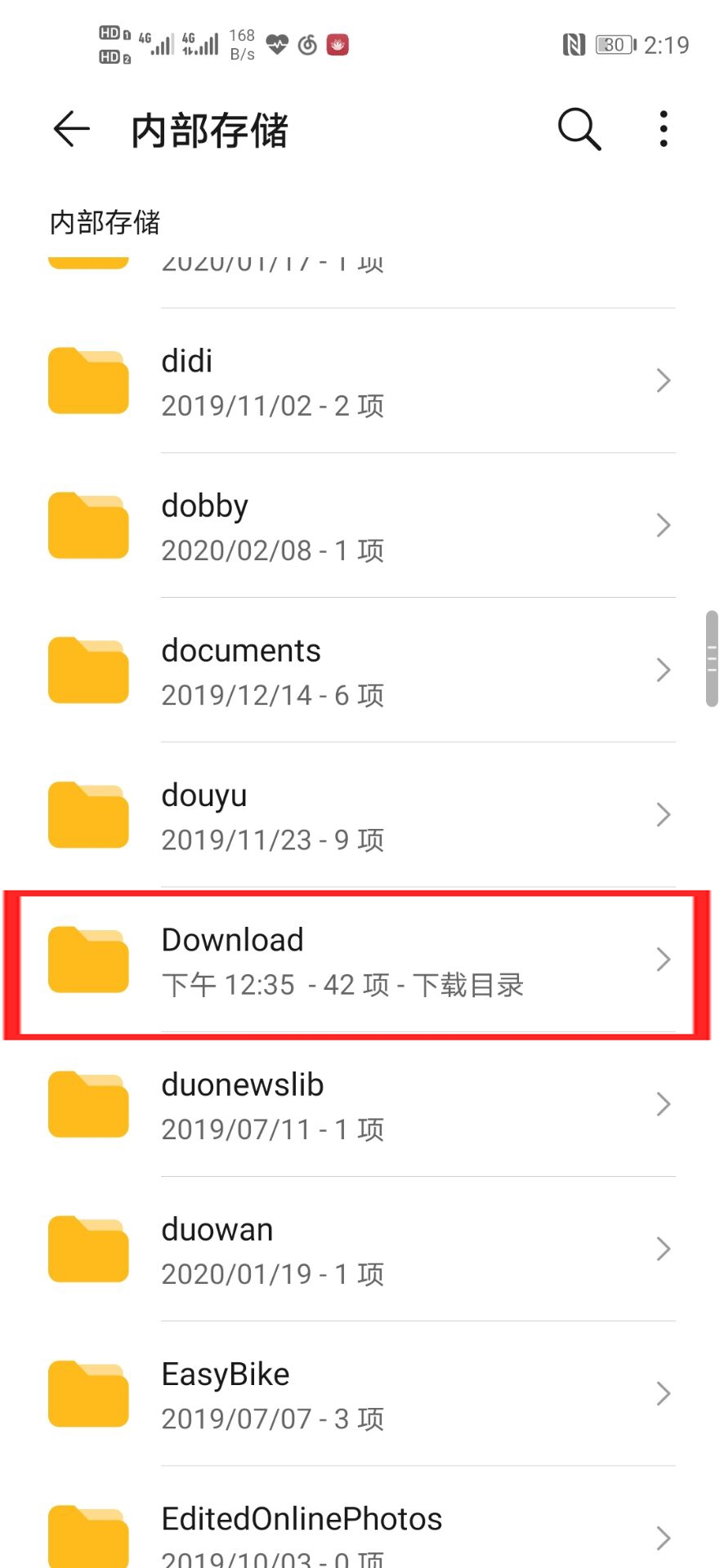This screenshot has height=1568, width=724.
Task: Open the duowan folder
Action: click(360, 1249)
